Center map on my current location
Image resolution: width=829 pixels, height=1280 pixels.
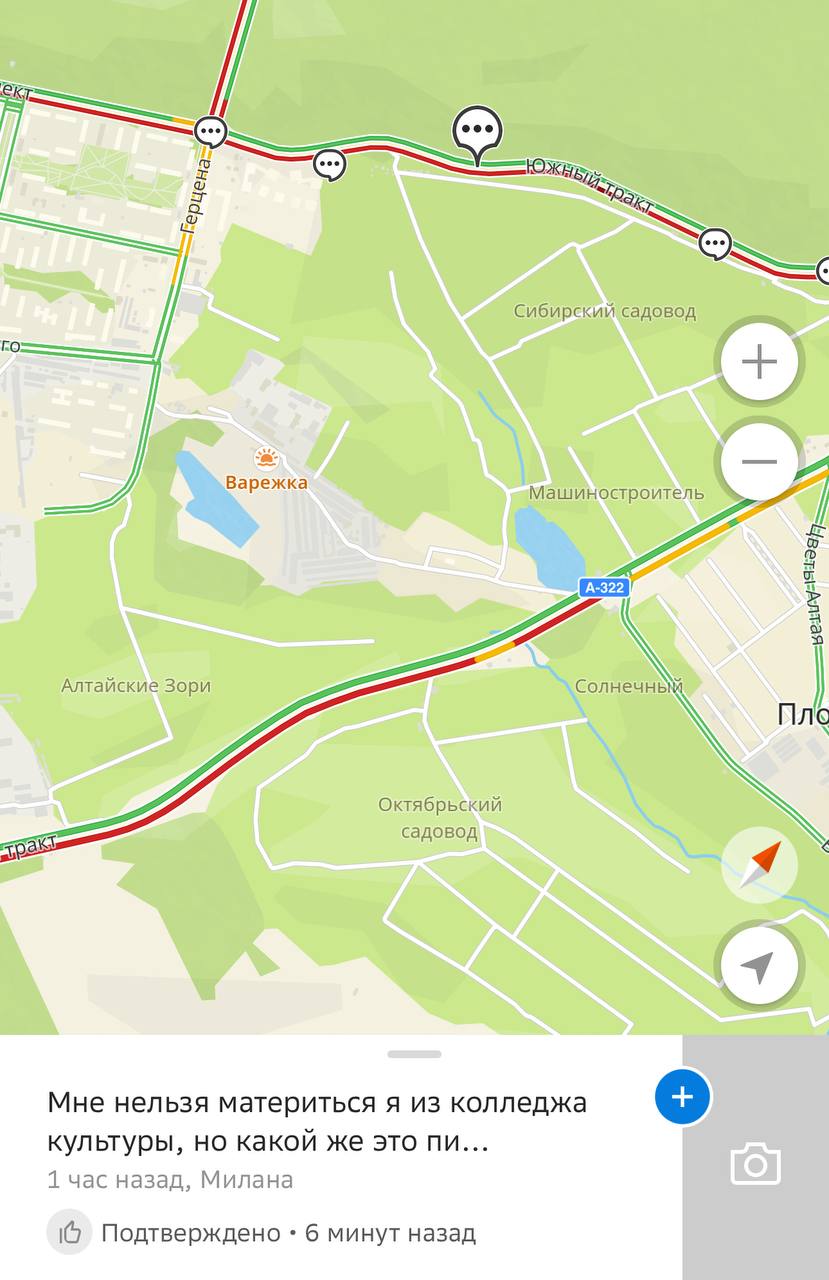[759, 966]
